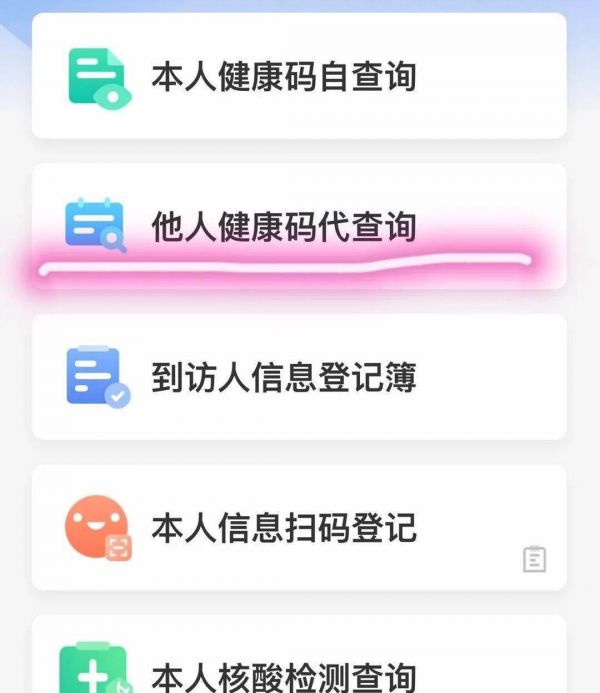This screenshot has width=600, height=693.
Task: Open 本人健康码自查询 card
Action: 299,77
